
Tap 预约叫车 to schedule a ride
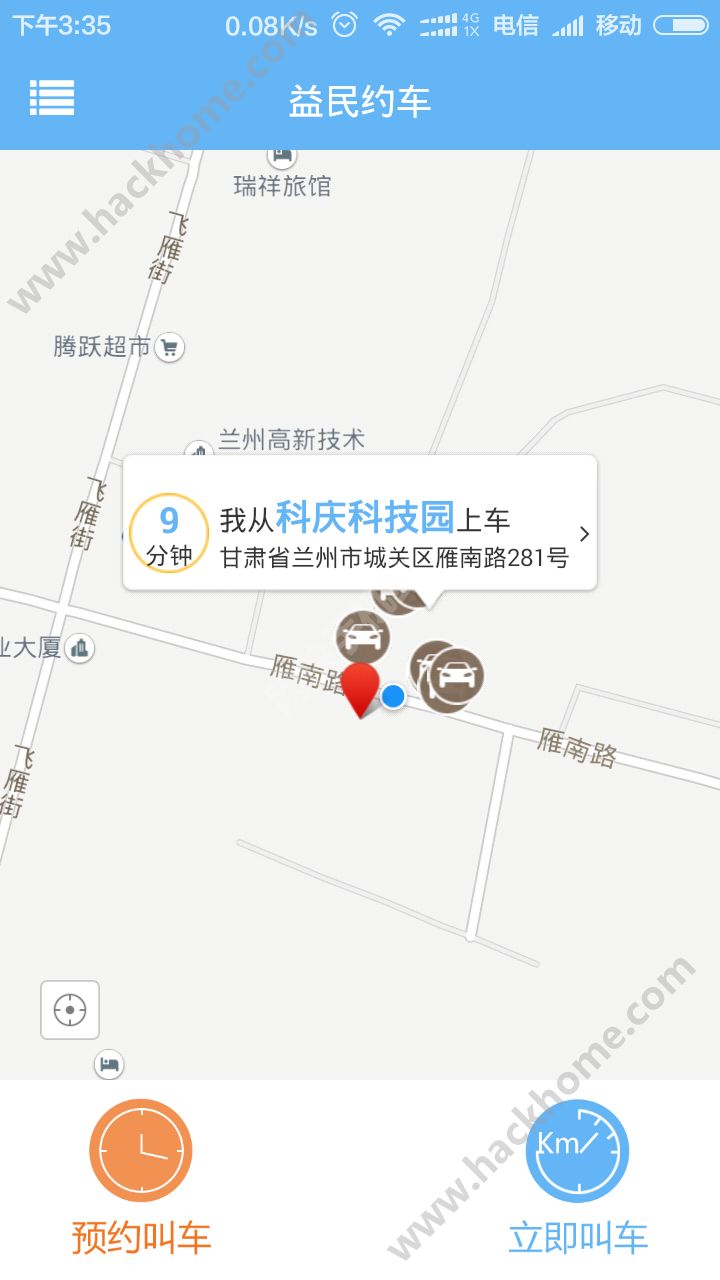click(x=141, y=1178)
